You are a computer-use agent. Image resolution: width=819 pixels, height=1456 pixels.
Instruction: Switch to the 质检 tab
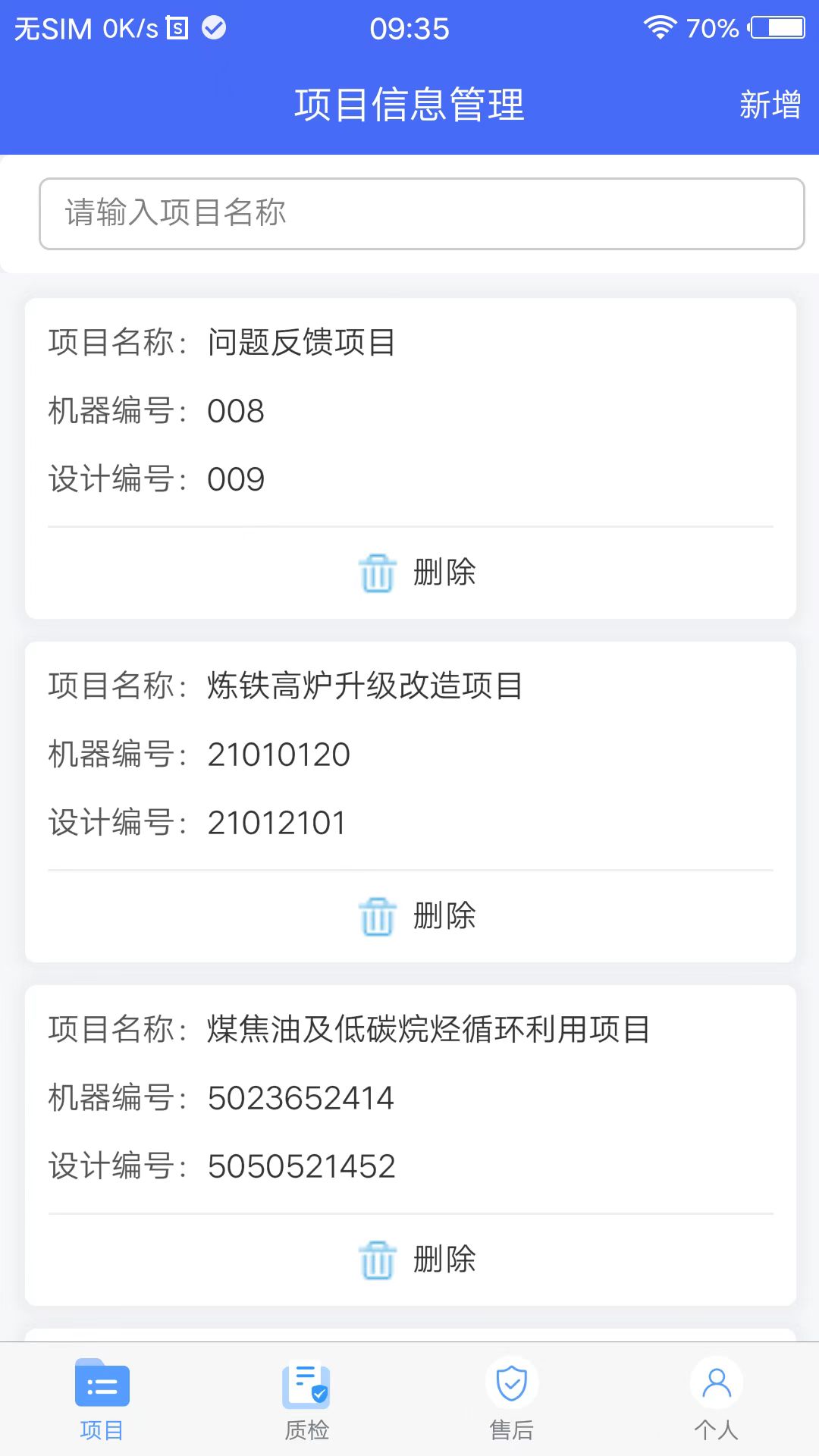(306, 1400)
